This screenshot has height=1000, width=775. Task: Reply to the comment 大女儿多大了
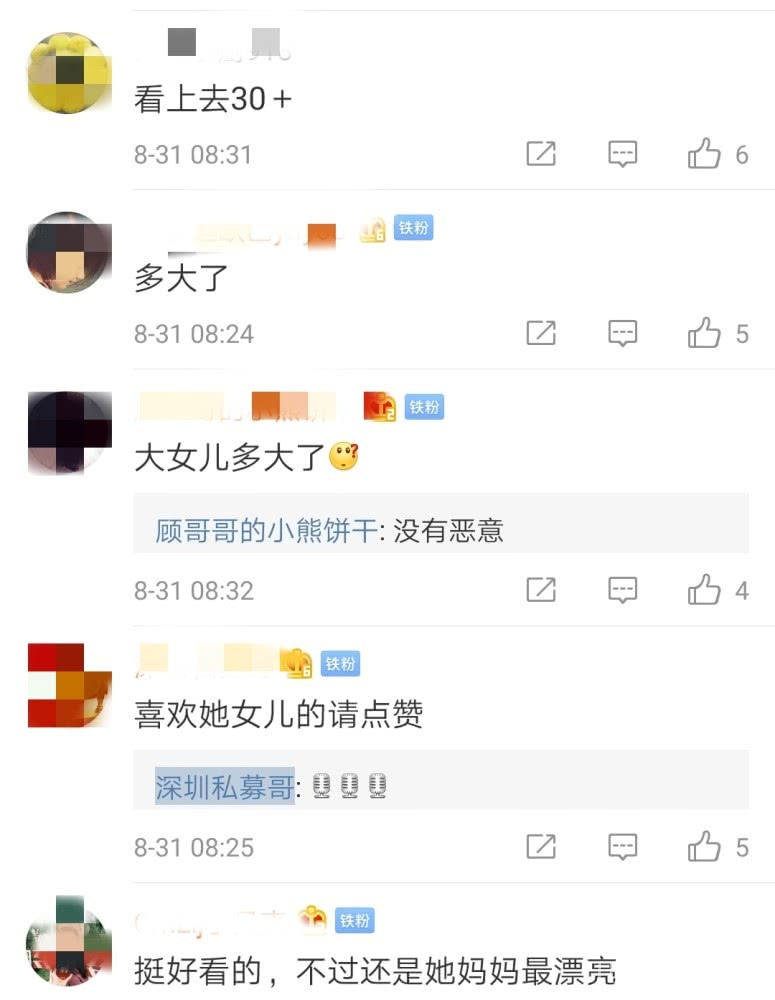[x=623, y=590]
